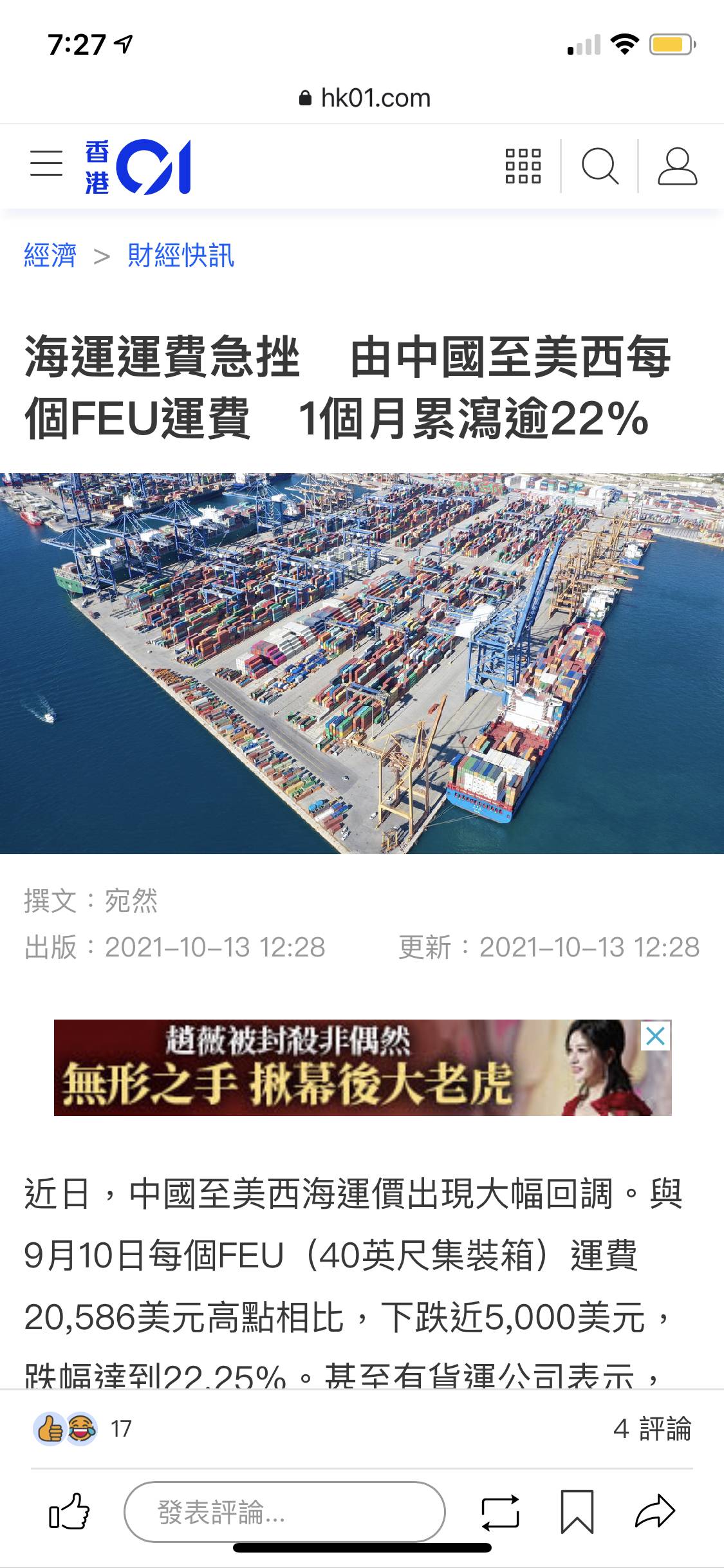Go to the HK01 homepage logo
Image resolution: width=724 pixels, height=1568 pixels.
[138, 167]
